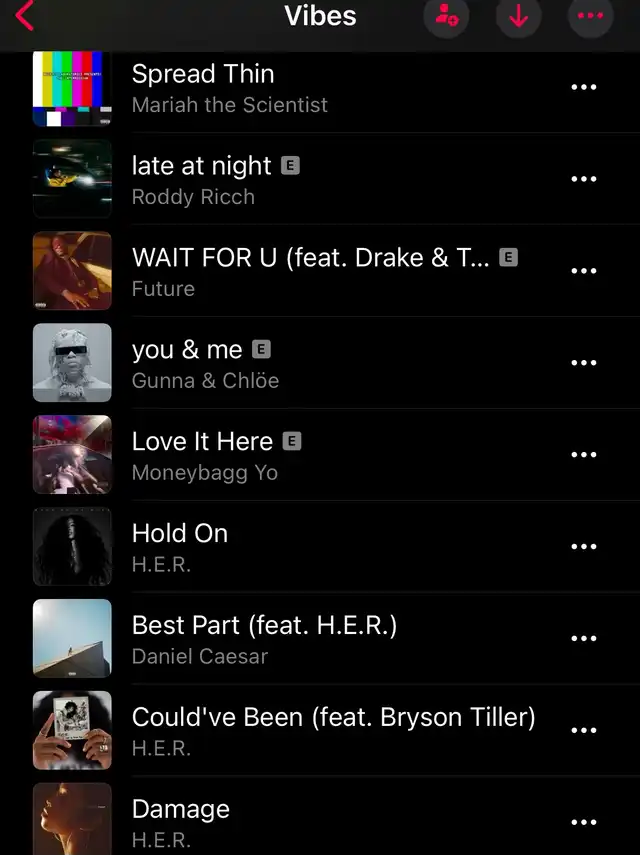
Task: Open more options for Hold On
Action: point(583,547)
